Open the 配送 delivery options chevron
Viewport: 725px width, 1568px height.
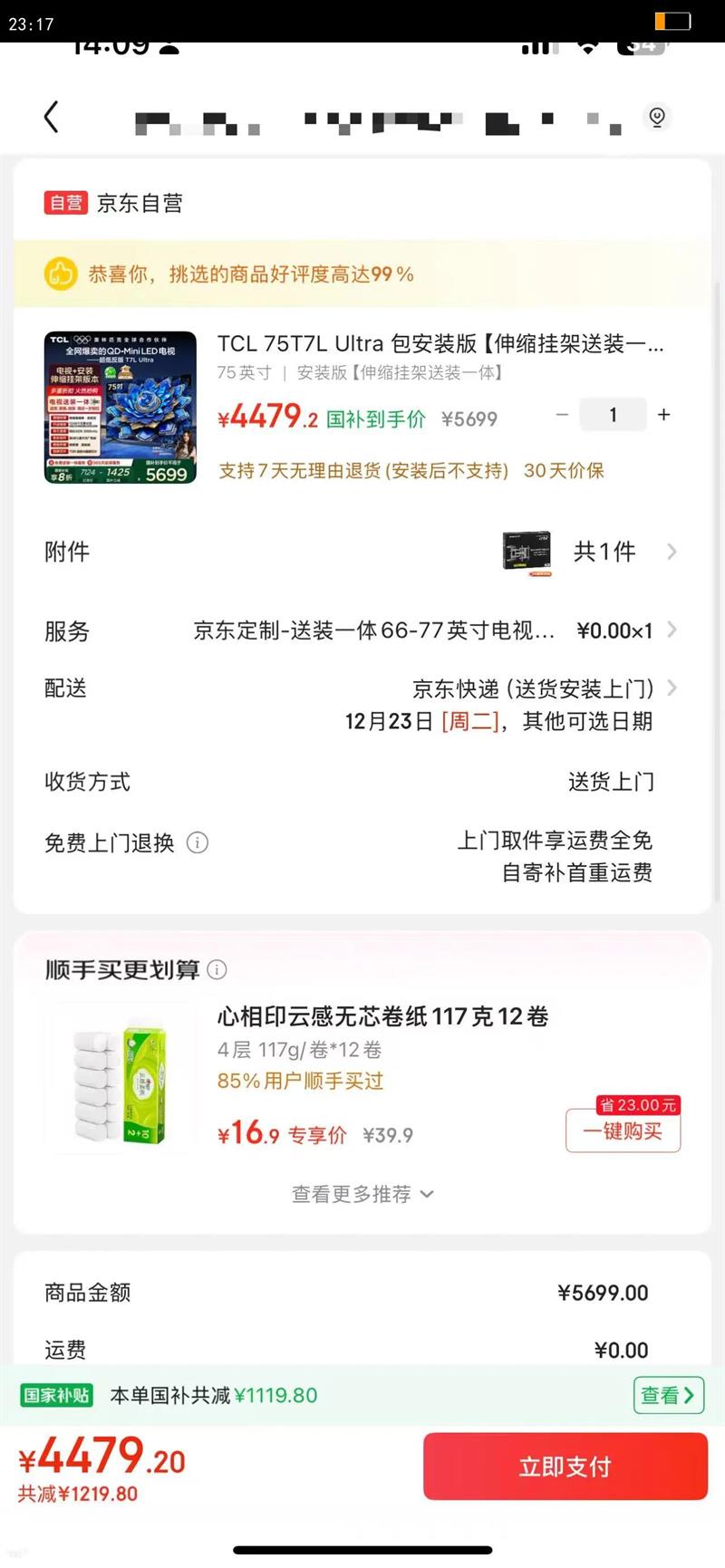[x=672, y=688]
